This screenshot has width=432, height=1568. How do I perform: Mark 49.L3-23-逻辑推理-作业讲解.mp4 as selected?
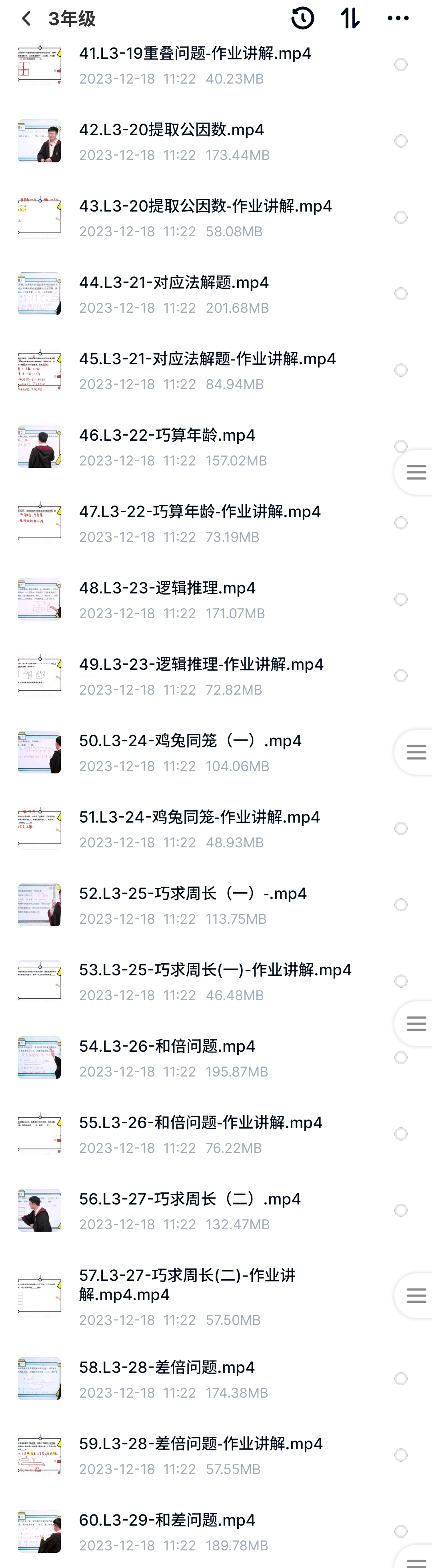(x=400, y=676)
